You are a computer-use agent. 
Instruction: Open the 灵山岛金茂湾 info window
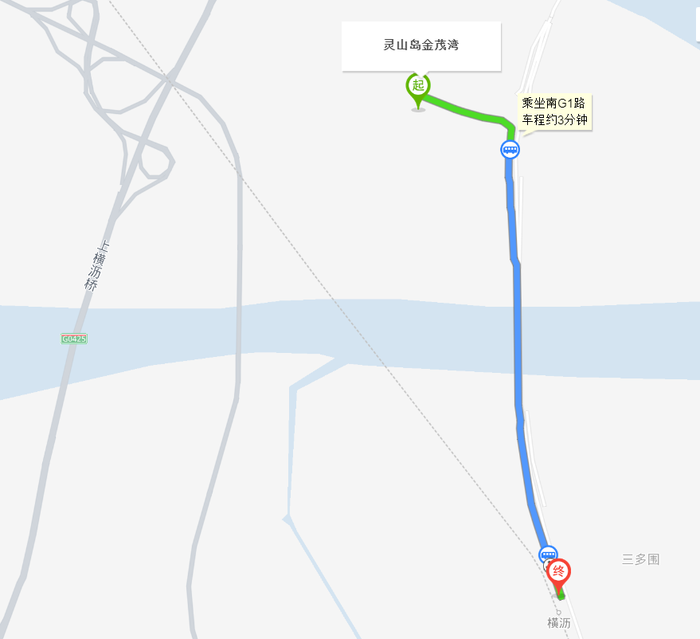420,45
